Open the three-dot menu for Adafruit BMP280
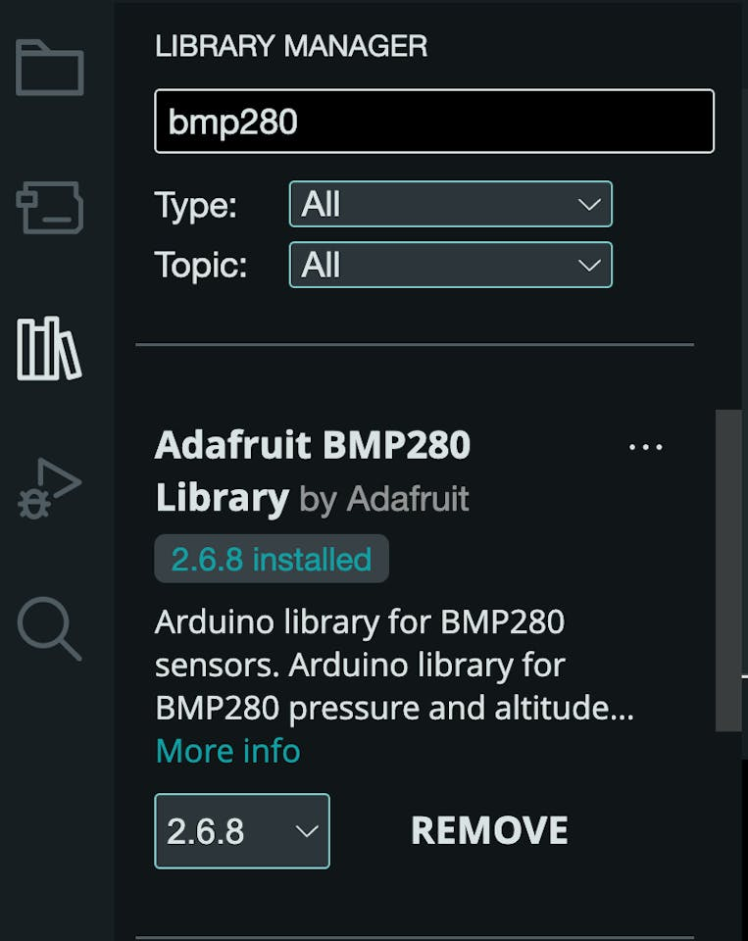 [x=645, y=447]
